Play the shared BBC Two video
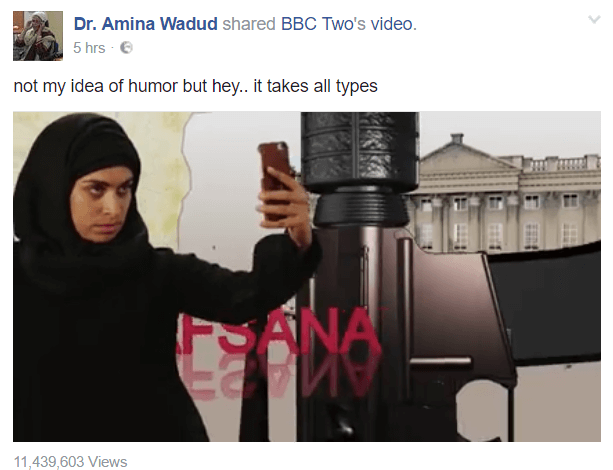Screen dimensions: 613x470 (x=307, y=276)
